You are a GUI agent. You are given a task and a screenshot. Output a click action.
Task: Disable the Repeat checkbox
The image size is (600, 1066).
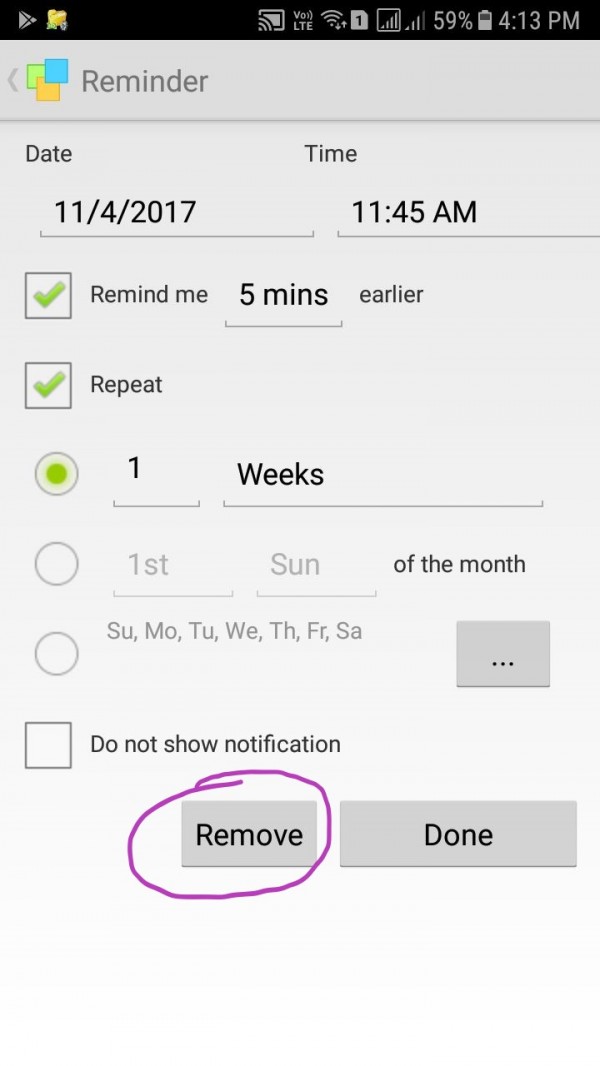(48, 385)
